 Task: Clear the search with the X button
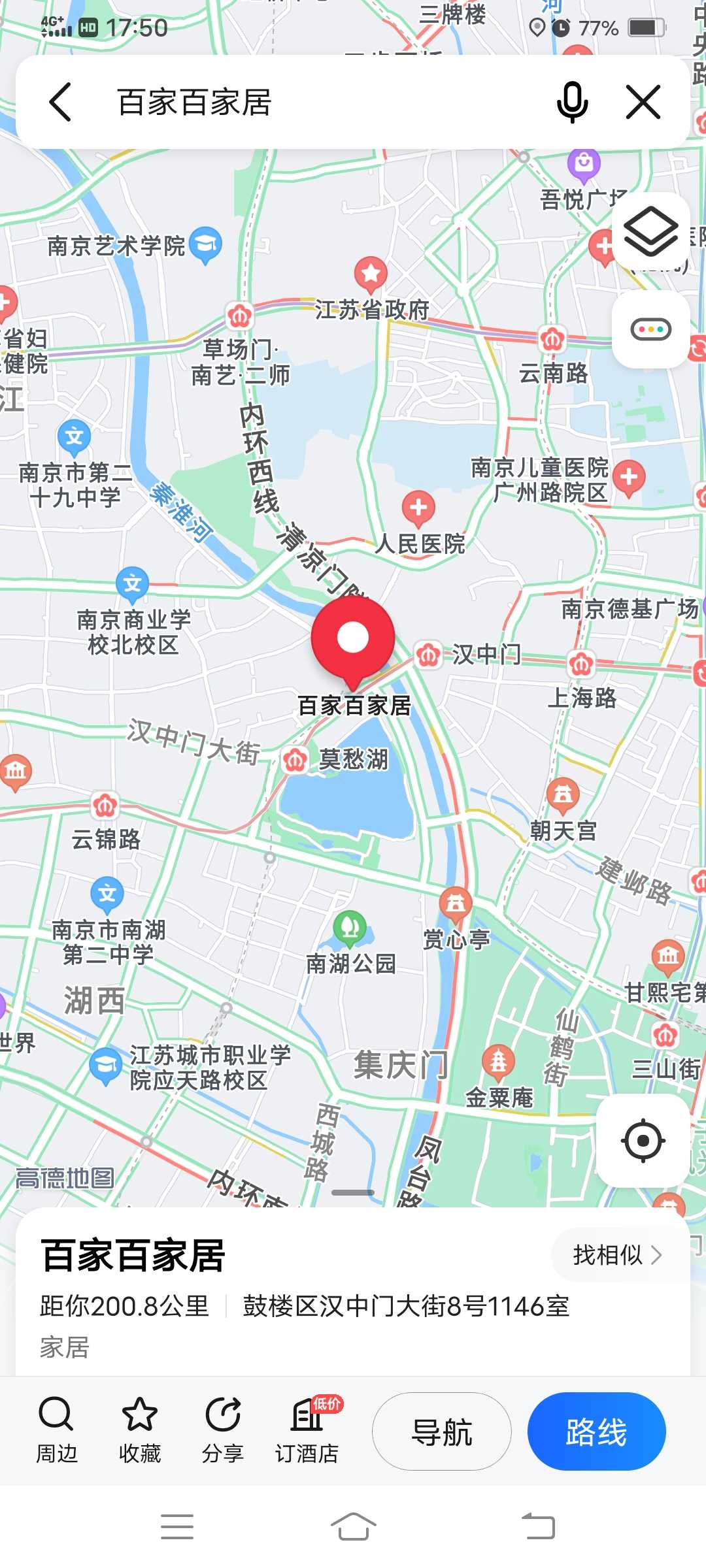(643, 103)
